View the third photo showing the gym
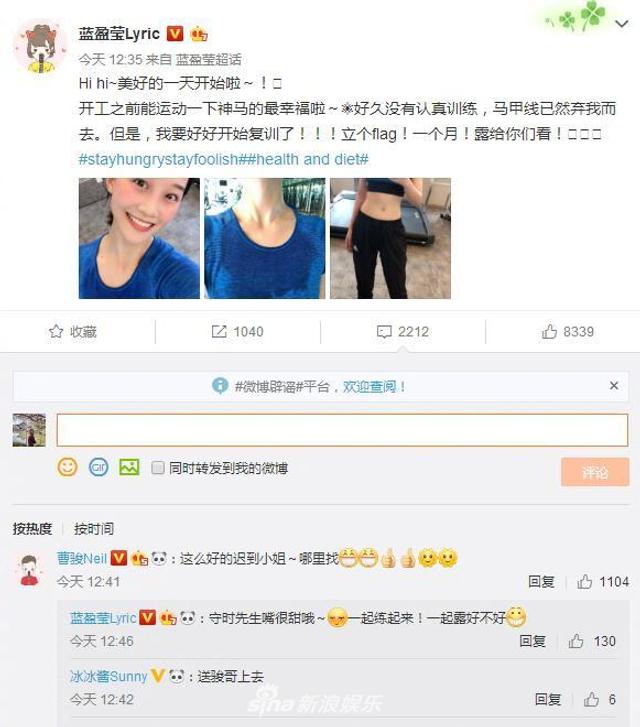 point(390,238)
